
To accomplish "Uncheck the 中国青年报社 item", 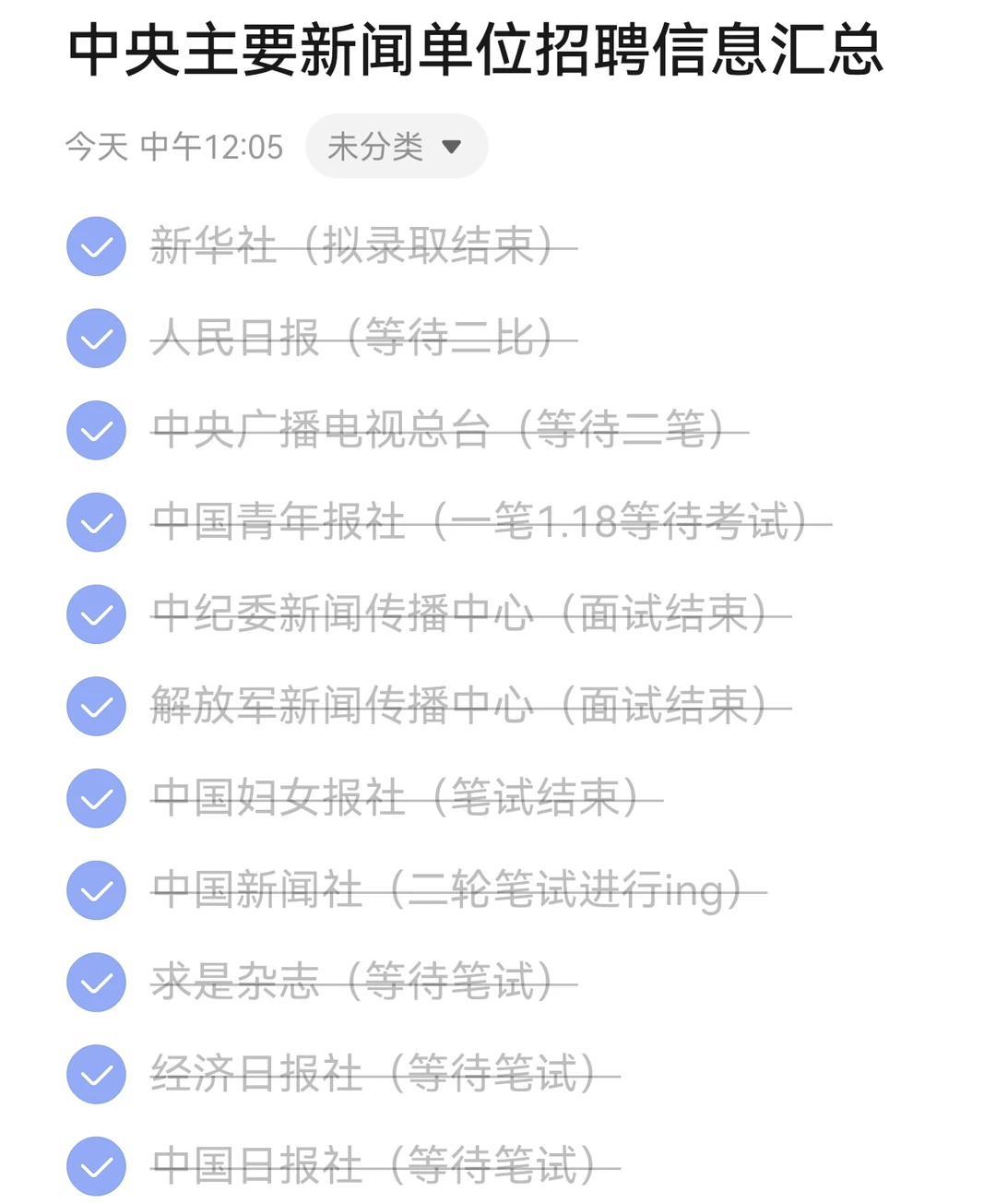I will tap(96, 522).
